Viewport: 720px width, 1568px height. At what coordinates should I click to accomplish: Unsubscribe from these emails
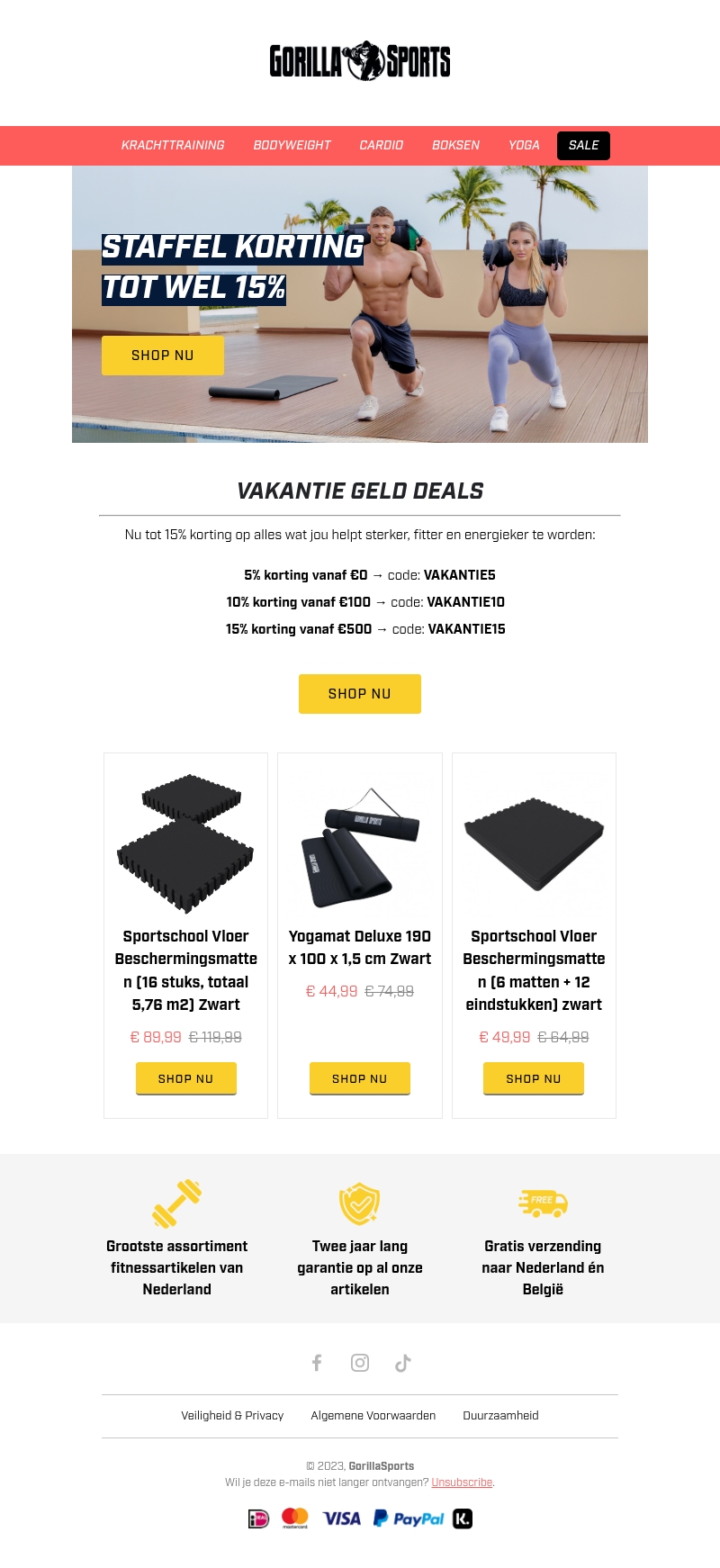[x=462, y=1482]
